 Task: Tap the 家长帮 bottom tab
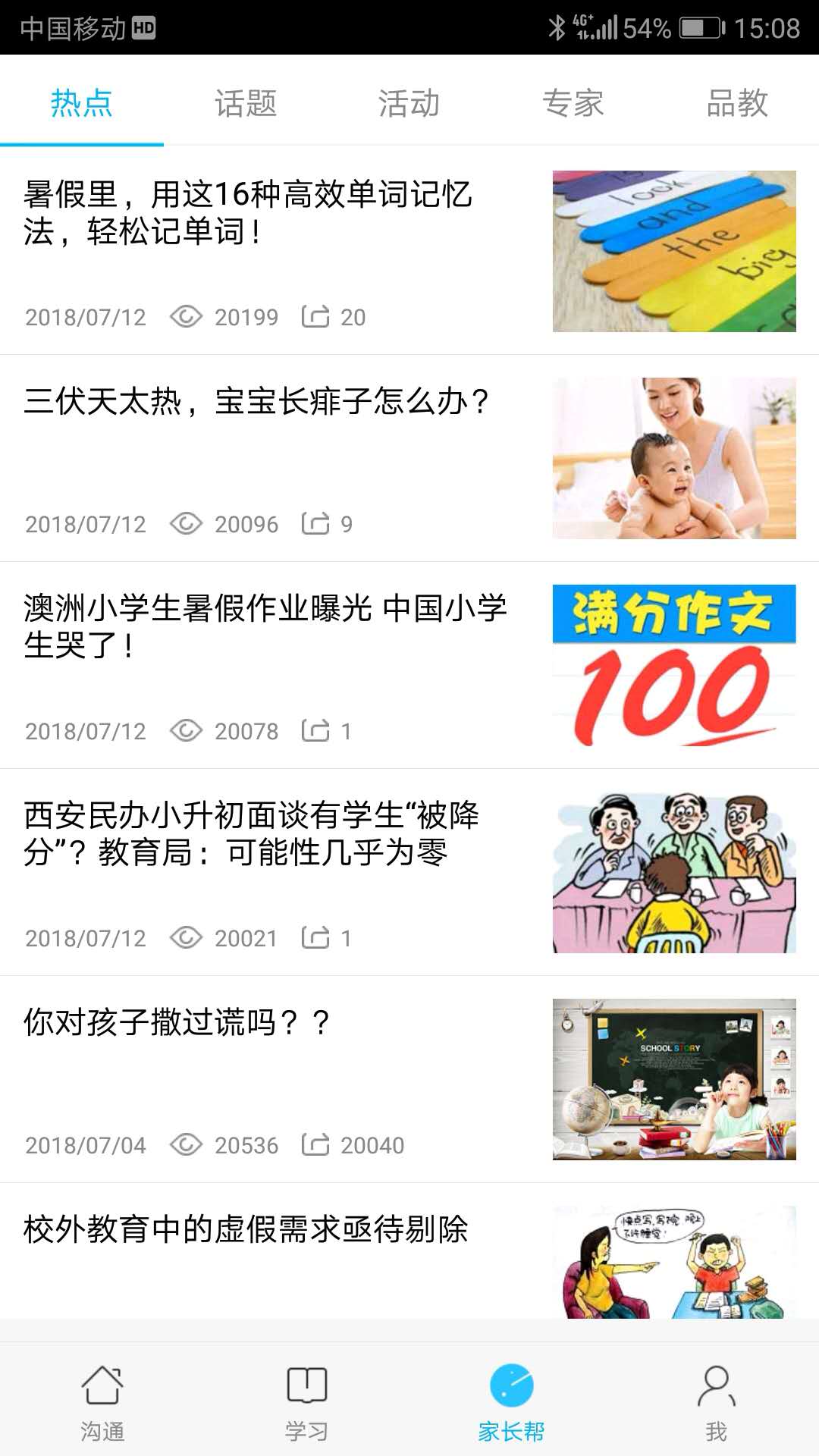(511, 1403)
